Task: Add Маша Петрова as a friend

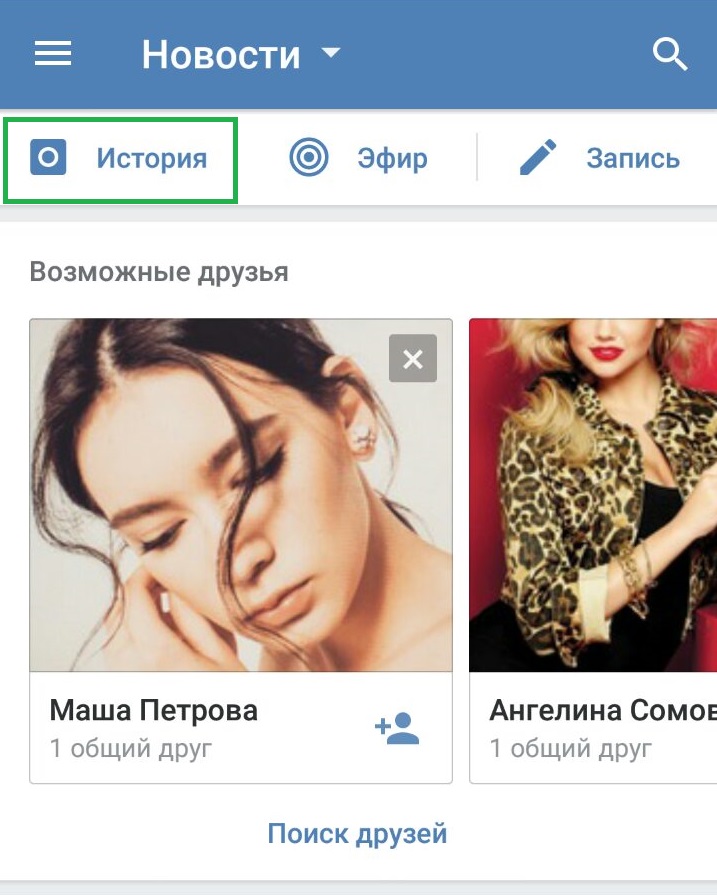Action: coord(397,730)
